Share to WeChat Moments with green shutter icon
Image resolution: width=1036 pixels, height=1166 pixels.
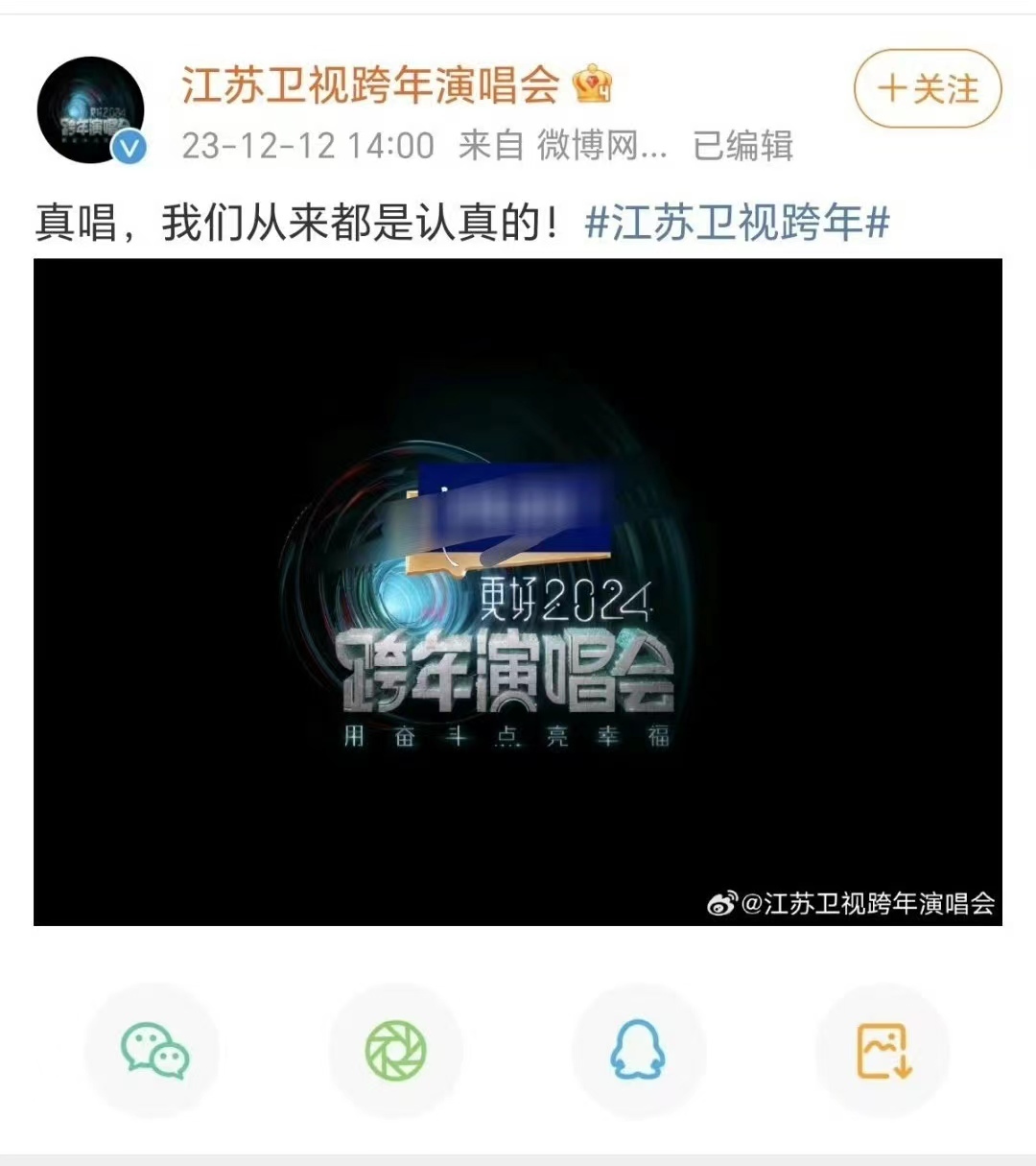point(395,1050)
